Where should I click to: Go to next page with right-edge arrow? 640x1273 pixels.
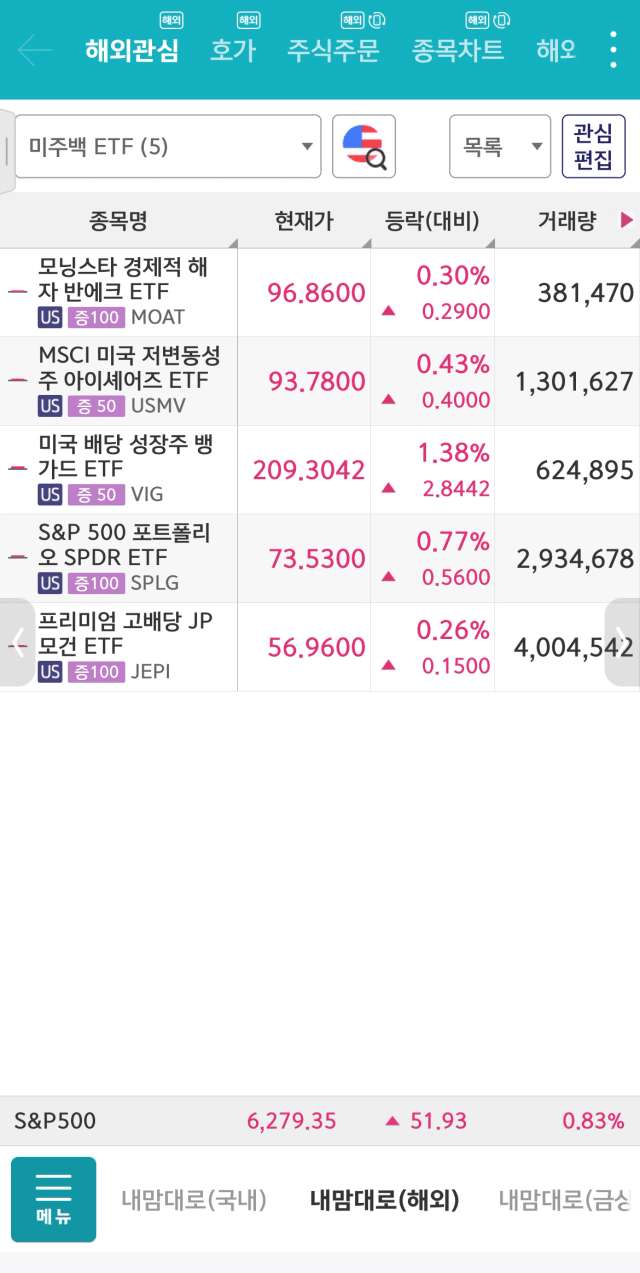622,642
